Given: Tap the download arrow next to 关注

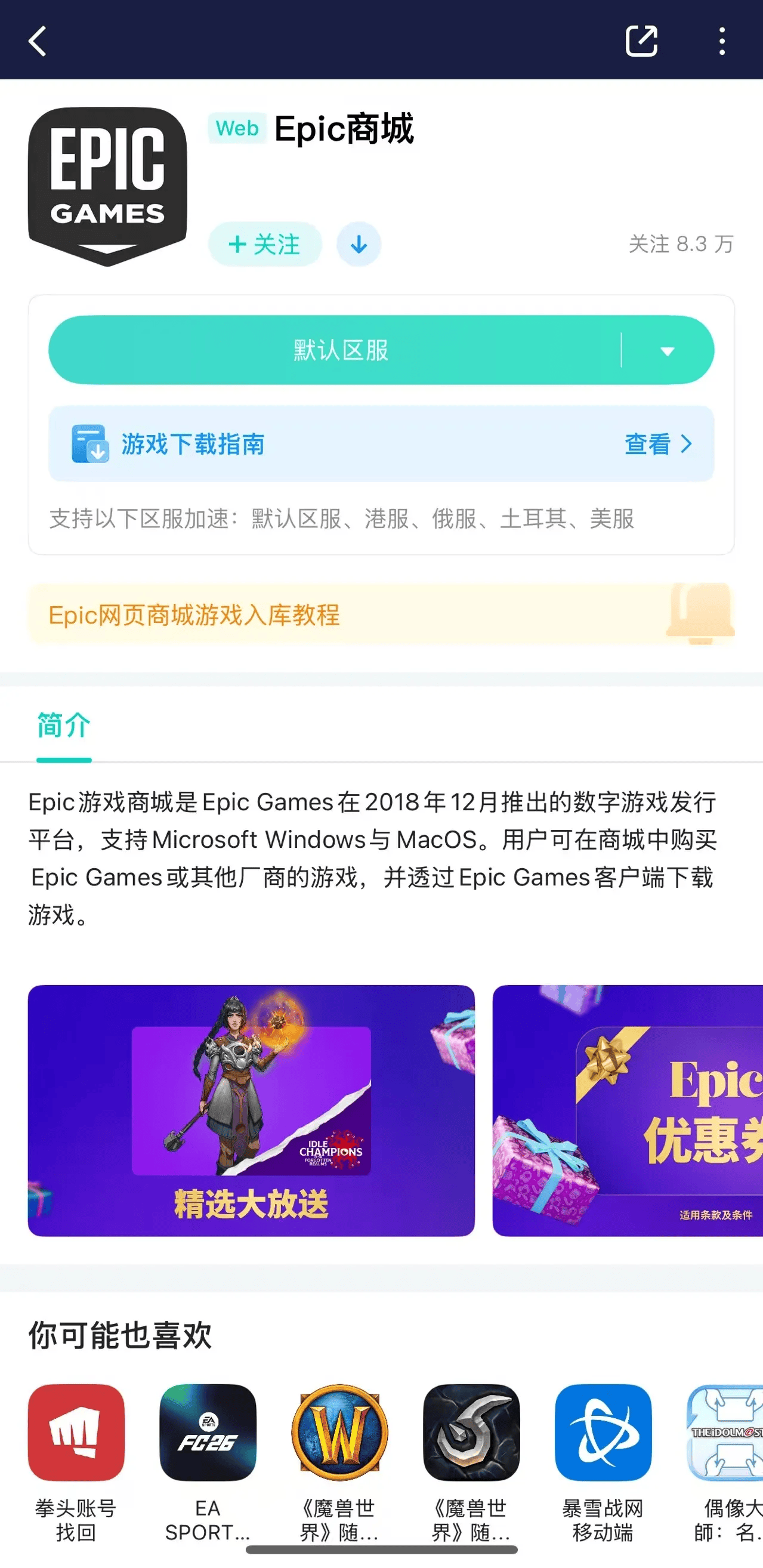Looking at the screenshot, I should coord(359,244).
